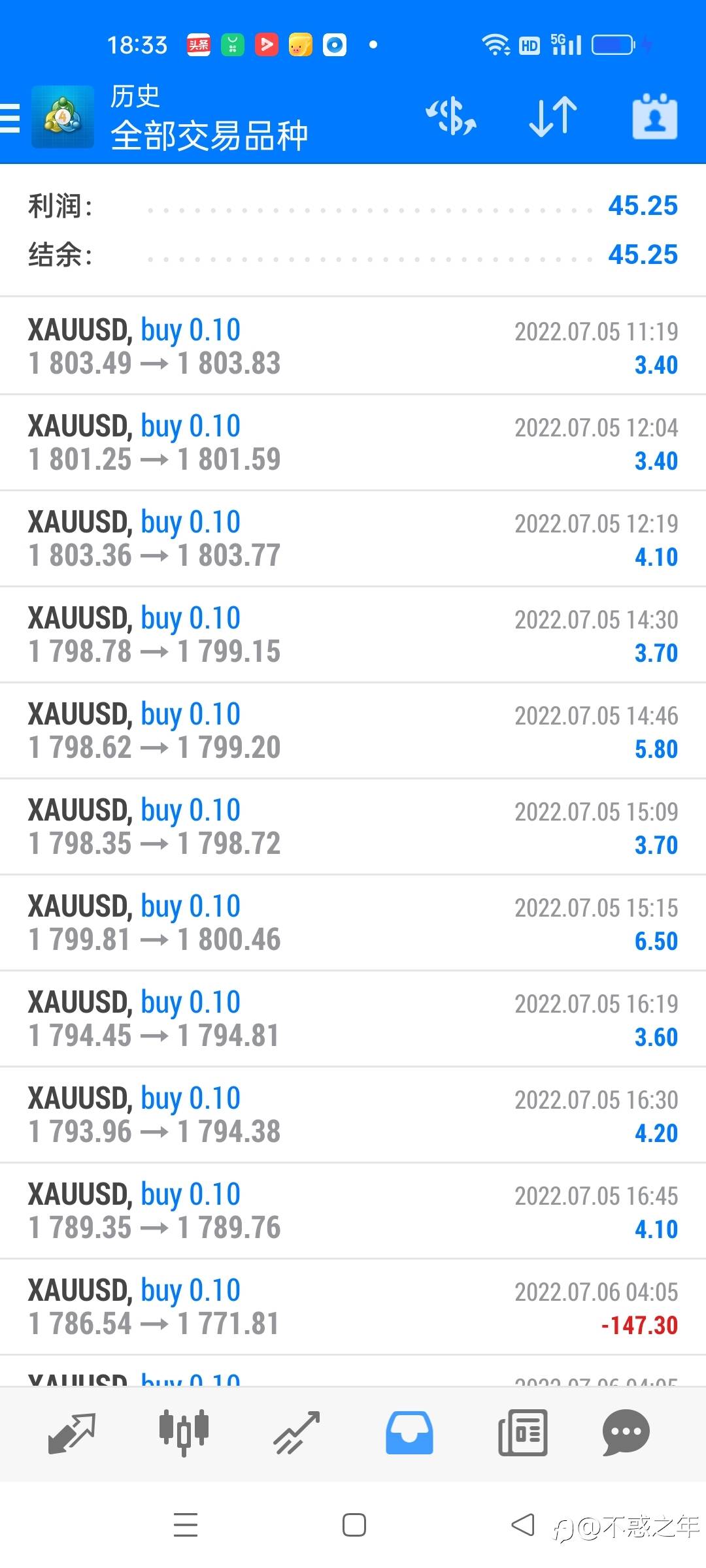The height and width of the screenshot is (1568, 706).
Task: Open the XAUUSD trade closed at 11:19
Action: click(353, 346)
